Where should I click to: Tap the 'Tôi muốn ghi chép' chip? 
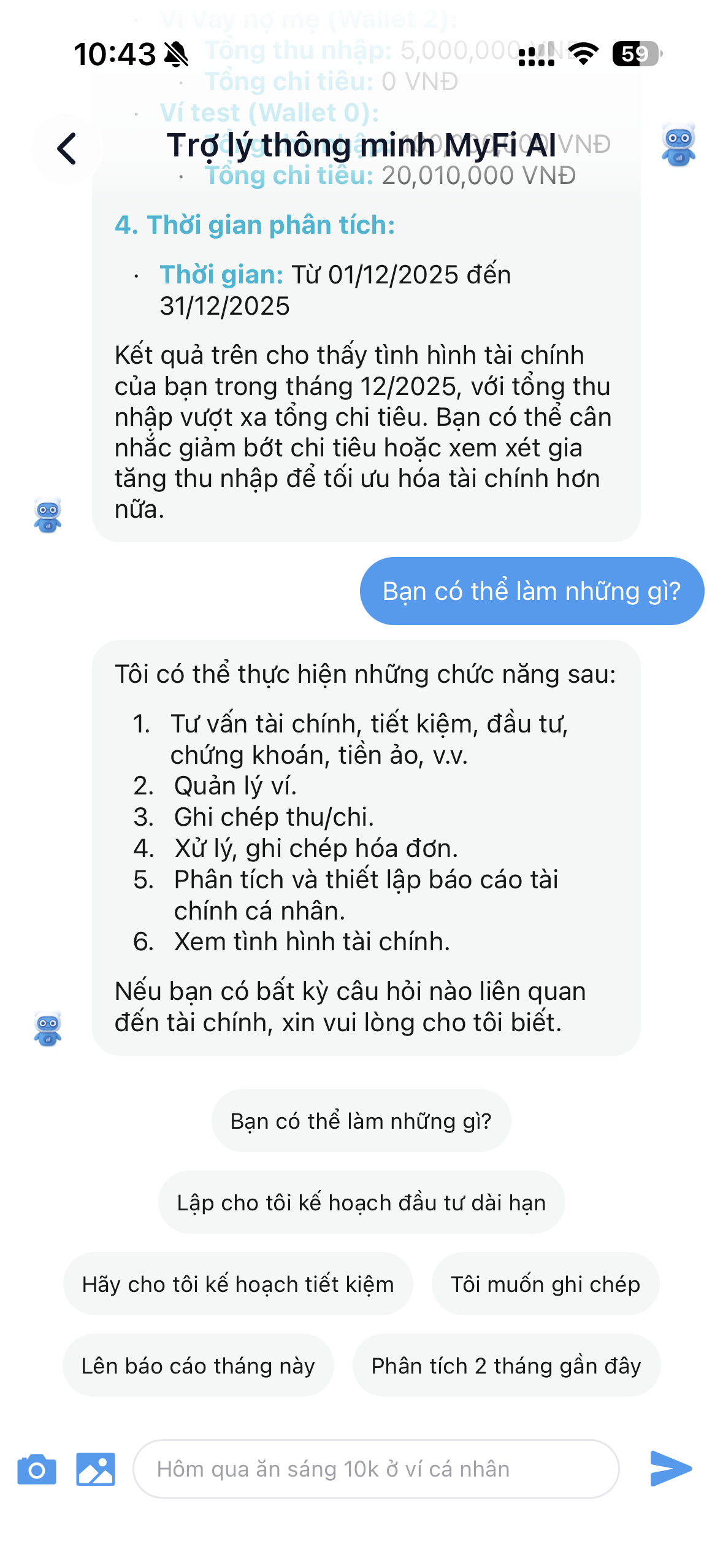[x=545, y=1284]
